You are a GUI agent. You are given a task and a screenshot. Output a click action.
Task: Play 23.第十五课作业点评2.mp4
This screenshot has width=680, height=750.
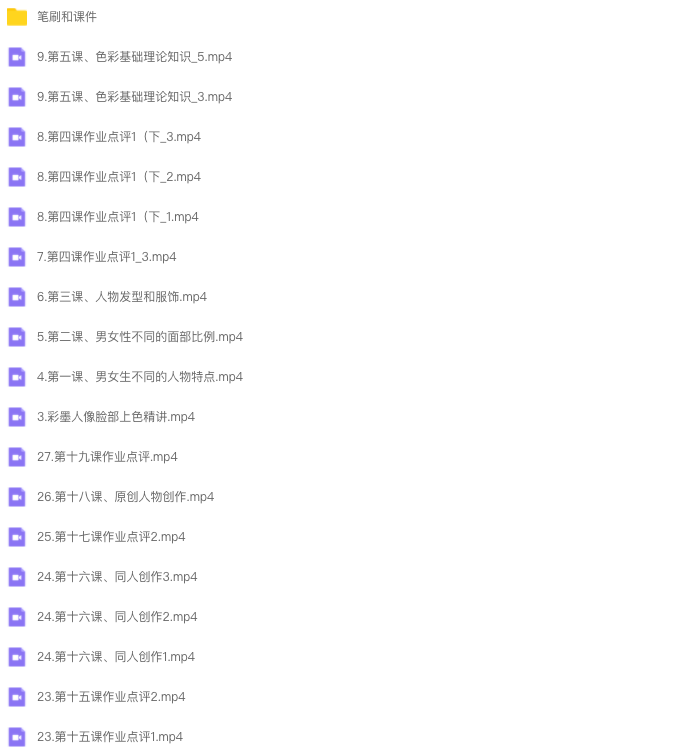(110, 697)
